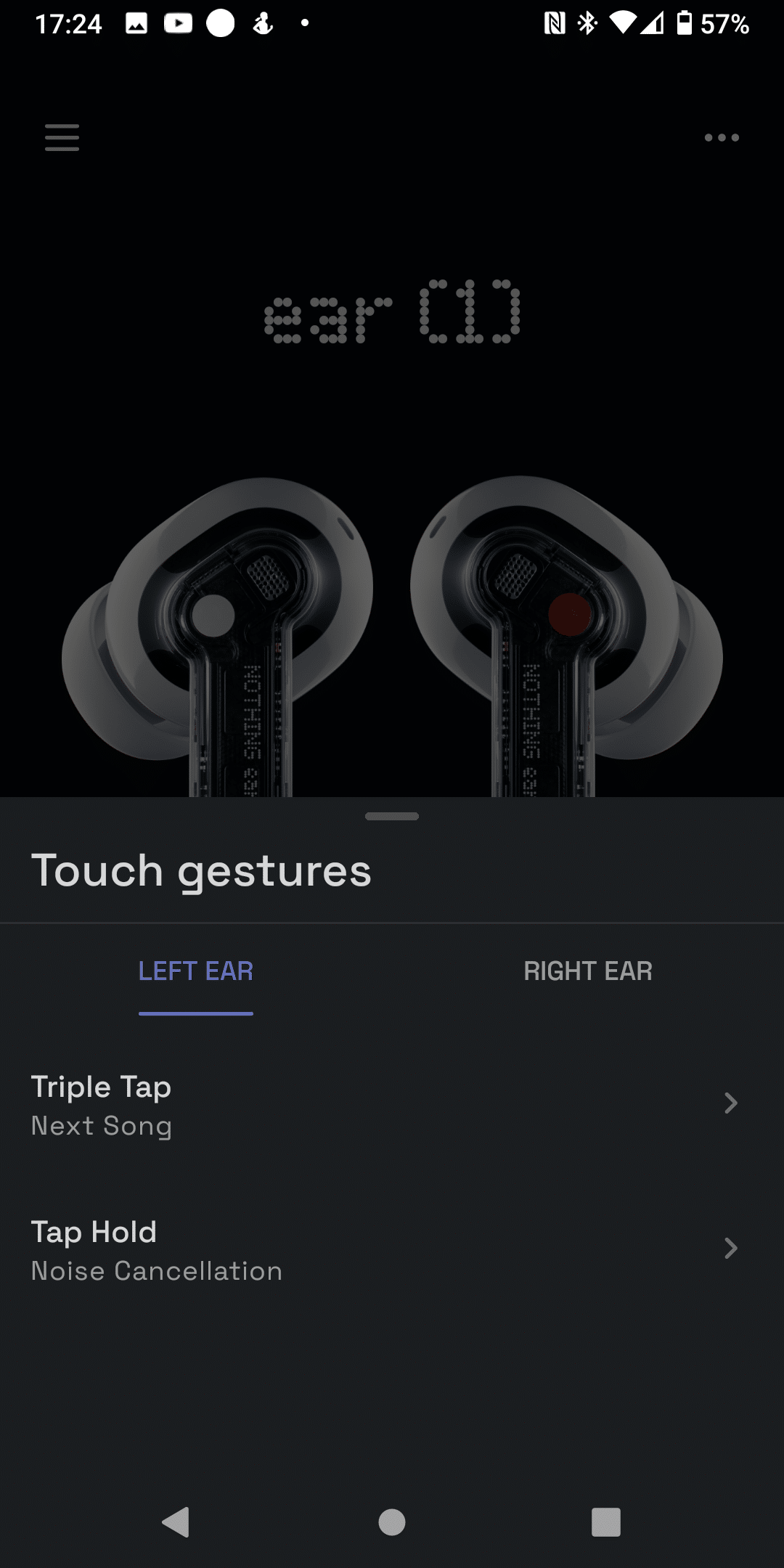Image resolution: width=784 pixels, height=1568 pixels.
Task: Open Tap Hold gesture settings
Action: [392, 1249]
